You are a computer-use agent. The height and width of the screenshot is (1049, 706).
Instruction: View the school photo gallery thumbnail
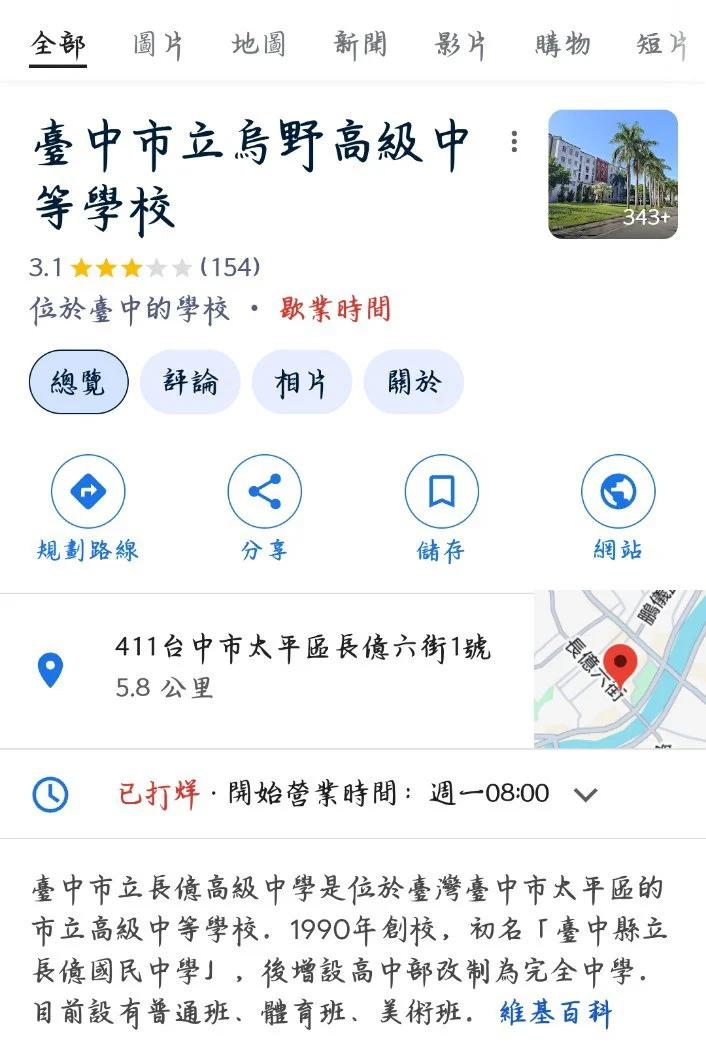(x=613, y=174)
